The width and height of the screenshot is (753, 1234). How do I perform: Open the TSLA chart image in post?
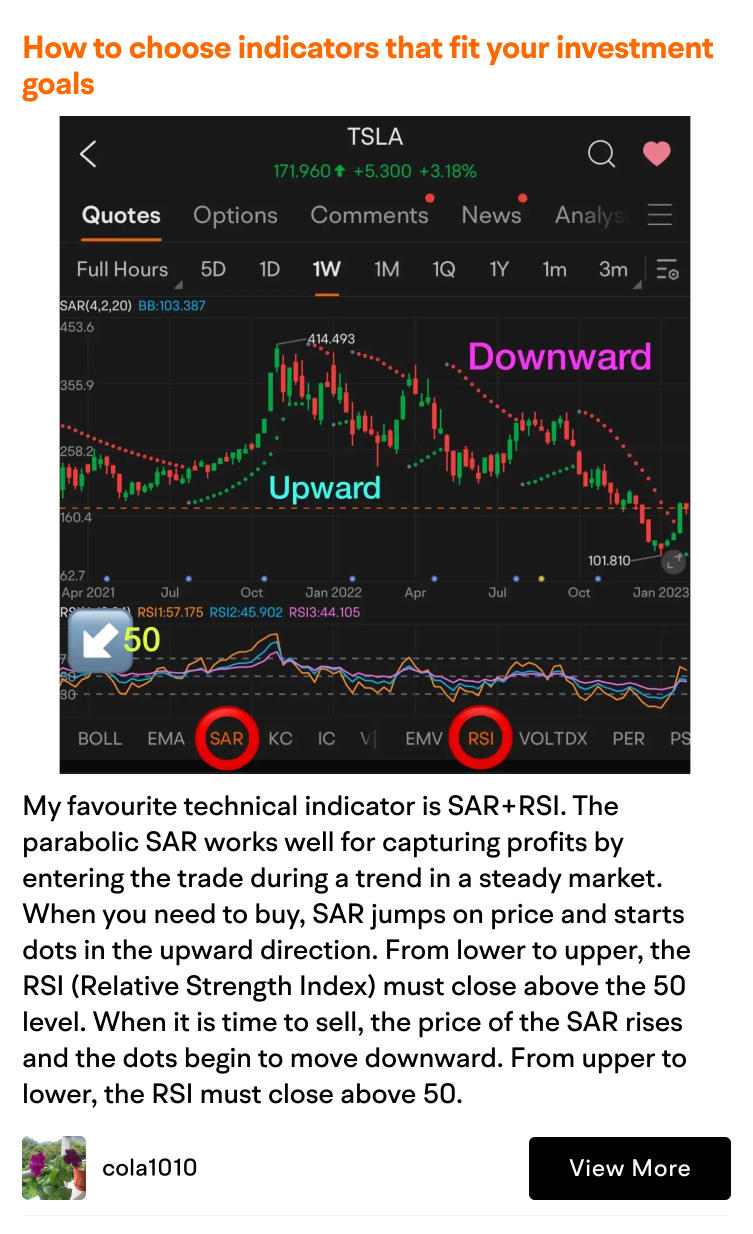tap(375, 444)
